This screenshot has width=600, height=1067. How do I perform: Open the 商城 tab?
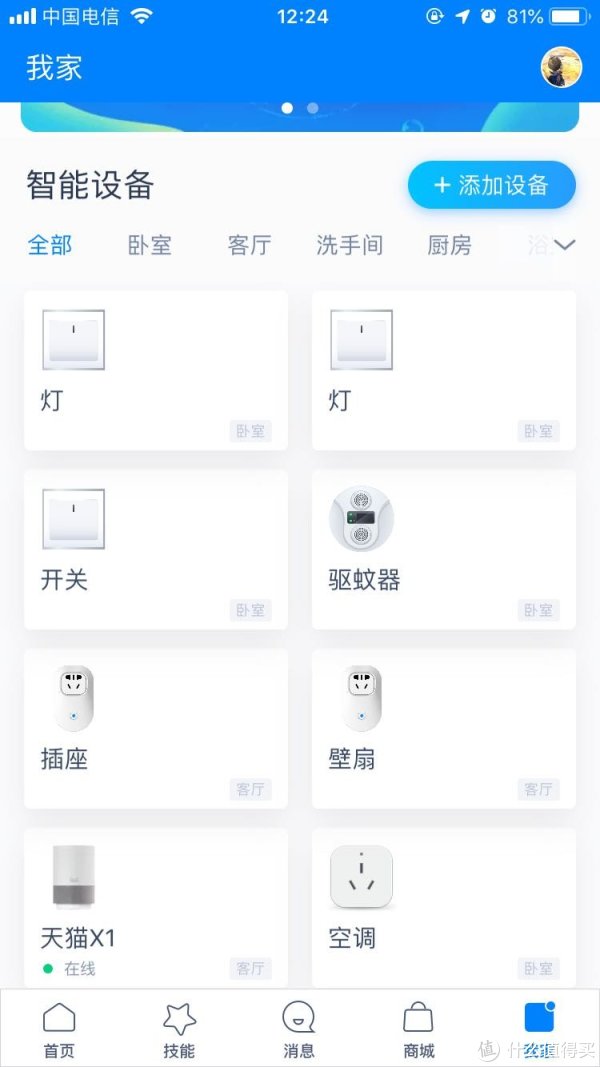pyautogui.click(x=418, y=1030)
